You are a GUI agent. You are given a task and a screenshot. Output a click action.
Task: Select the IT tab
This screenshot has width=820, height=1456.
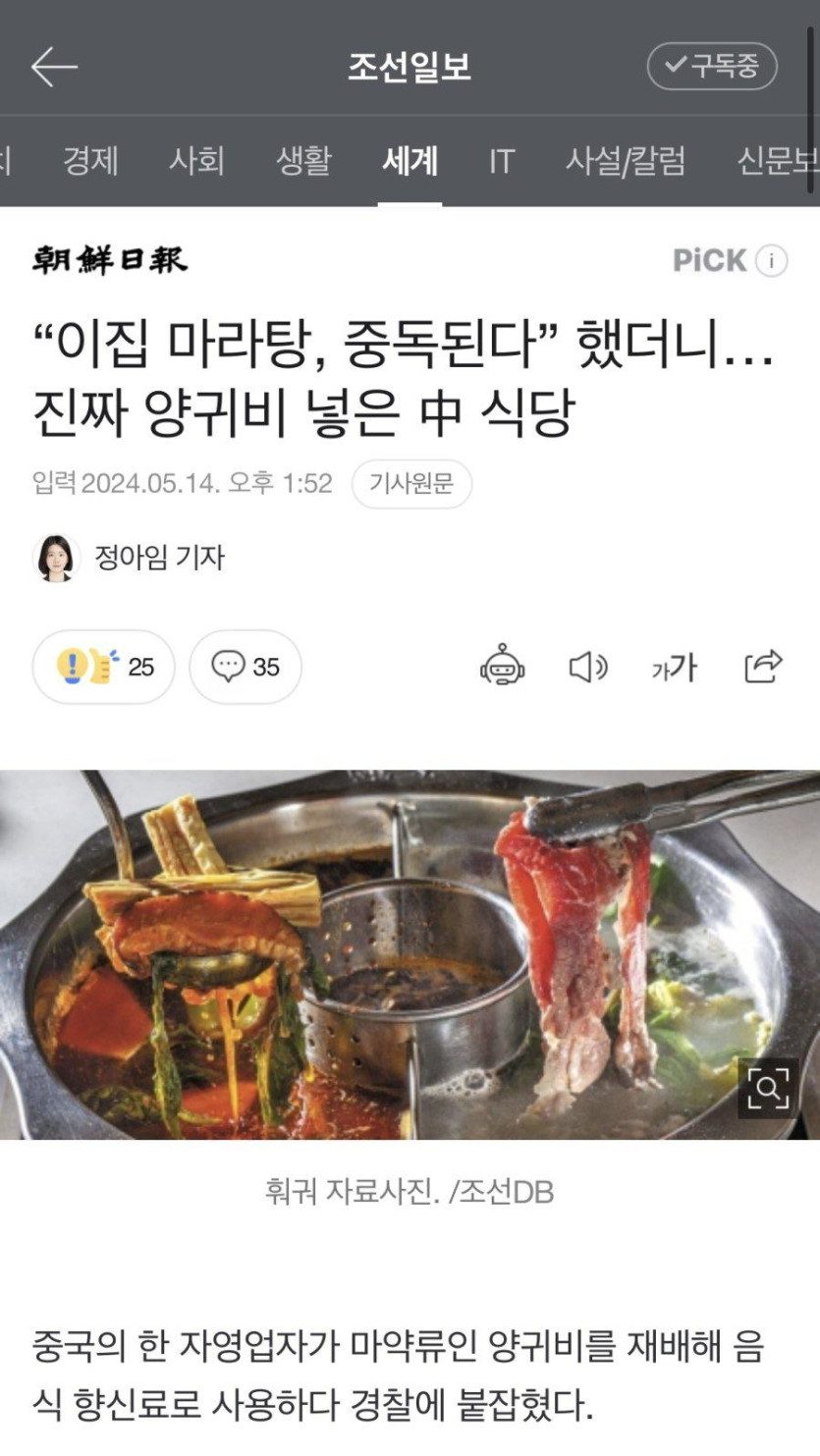pos(502,160)
